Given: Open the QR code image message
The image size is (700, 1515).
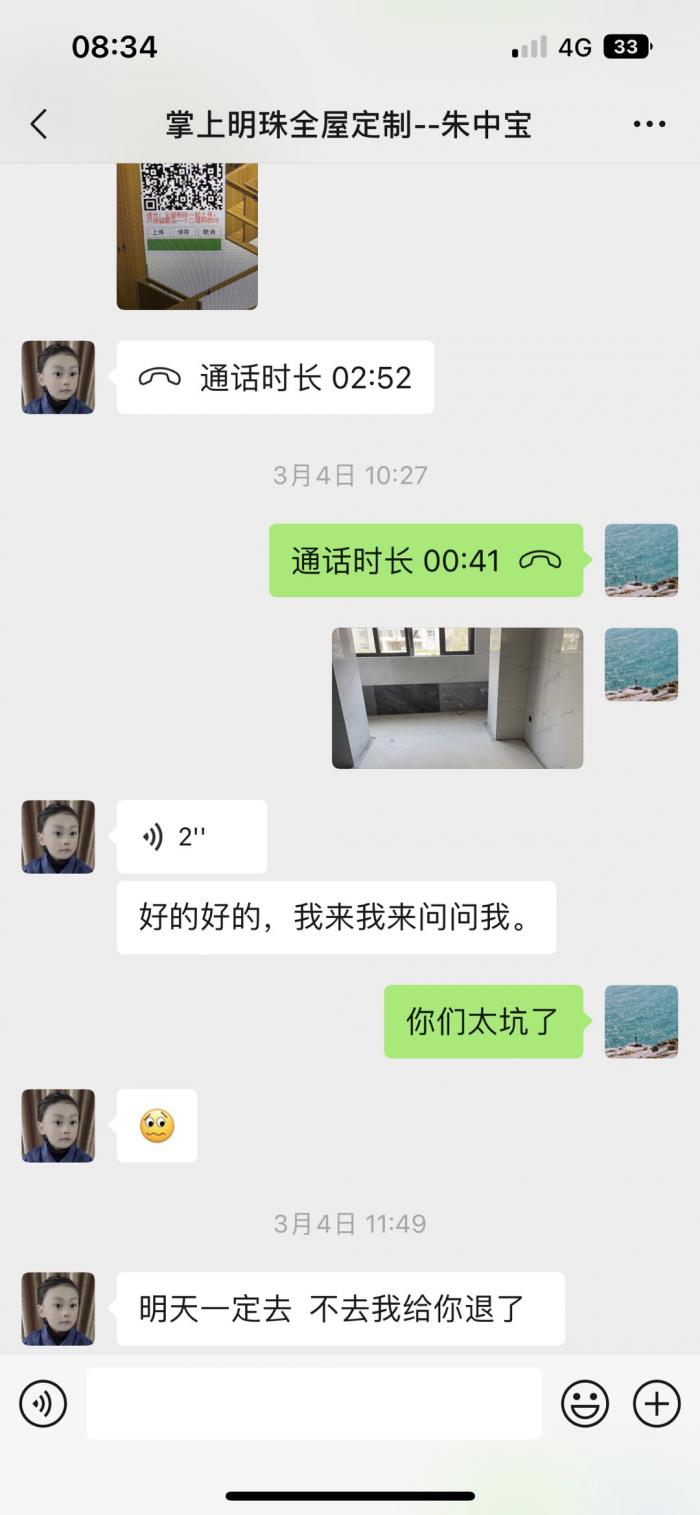Looking at the screenshot, I should (187, 237).
